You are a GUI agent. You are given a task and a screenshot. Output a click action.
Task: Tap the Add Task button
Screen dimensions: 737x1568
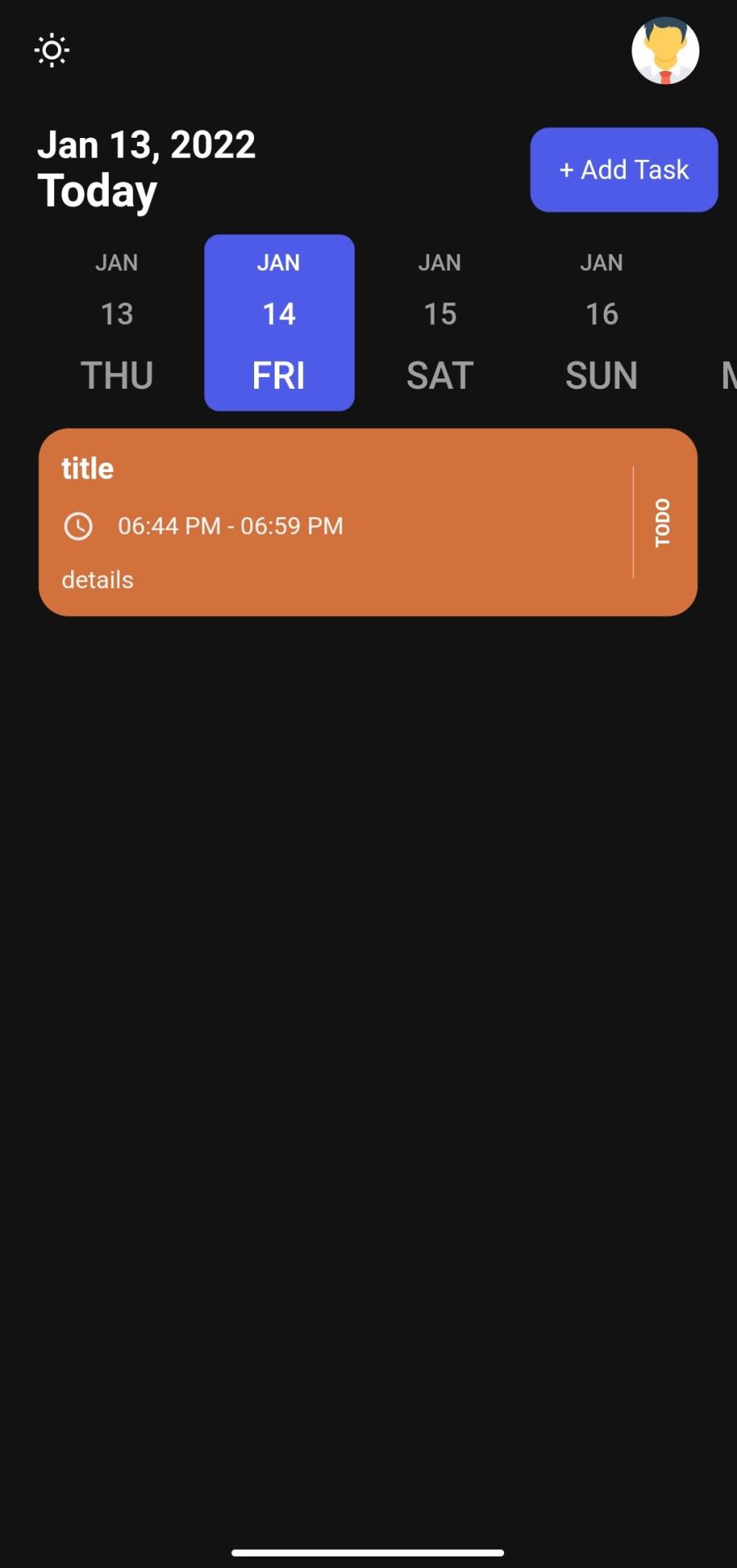pos(623,170)
